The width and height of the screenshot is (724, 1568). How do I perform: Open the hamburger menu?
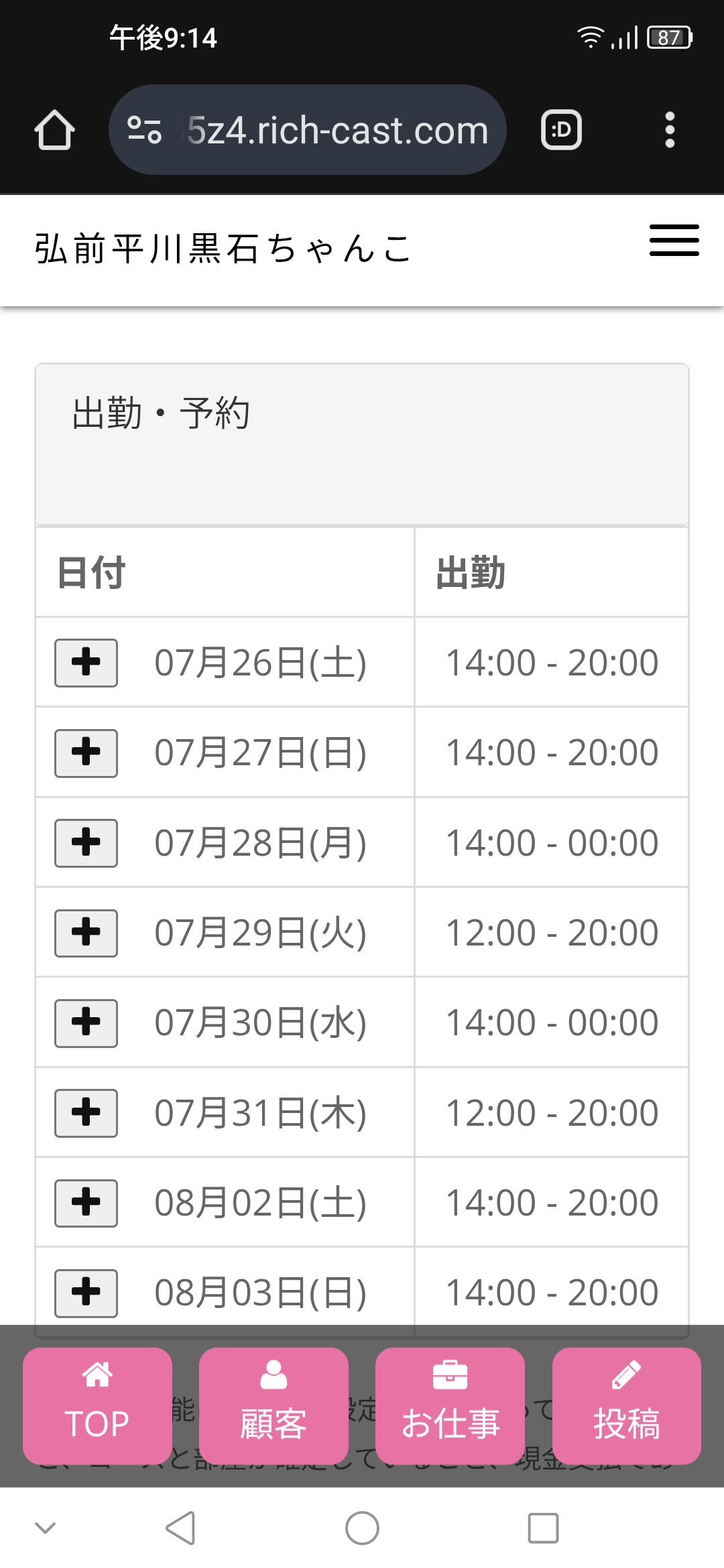click(674, 240)
